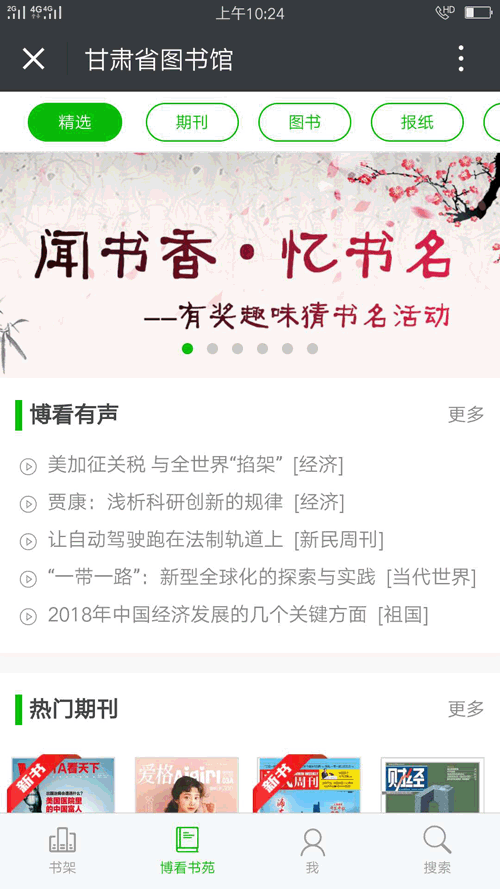
Task: Open the 爱格 magazine cover
Action: click(187, 785)
